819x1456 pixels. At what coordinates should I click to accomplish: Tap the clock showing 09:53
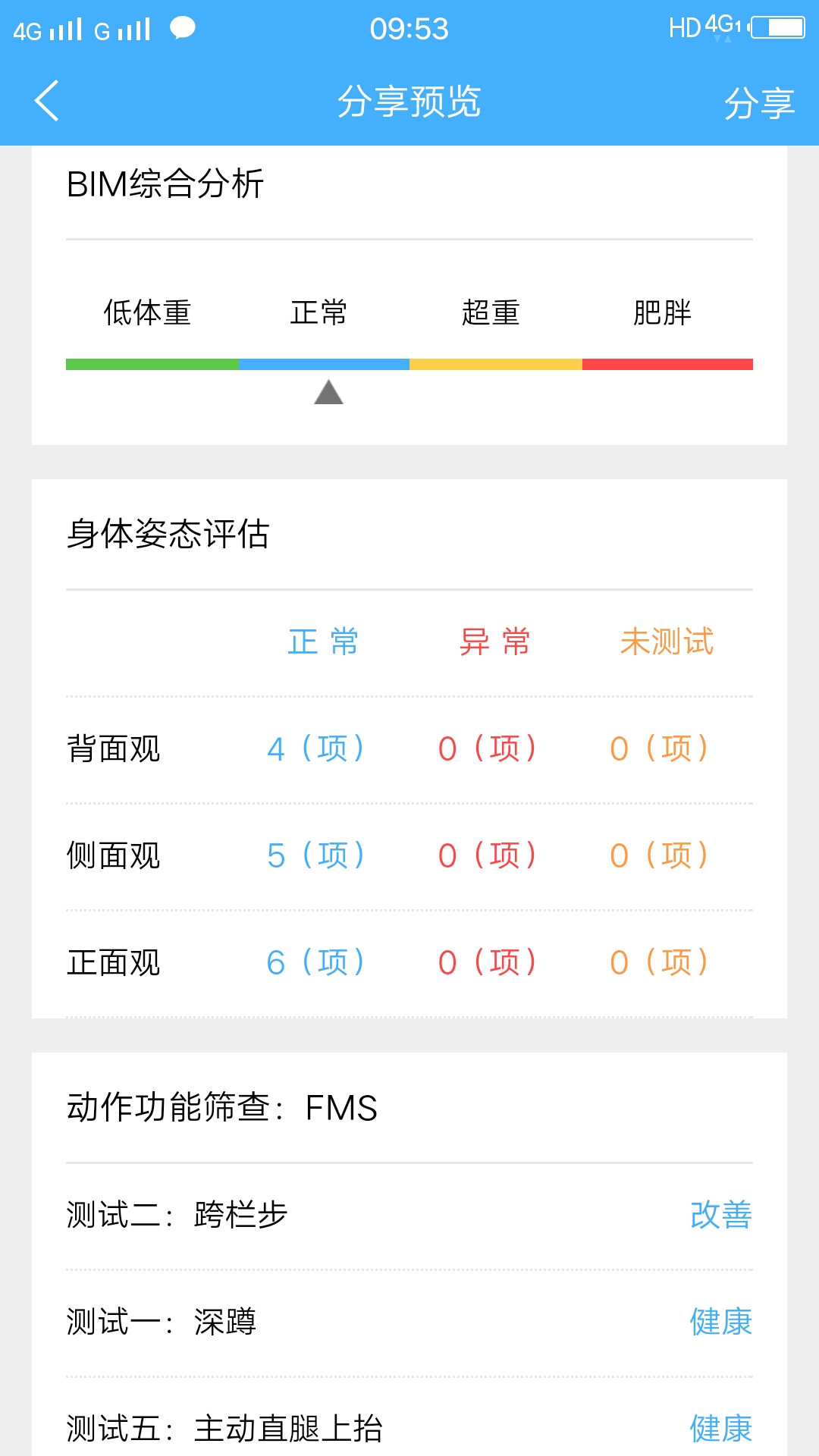coord(409,28)
